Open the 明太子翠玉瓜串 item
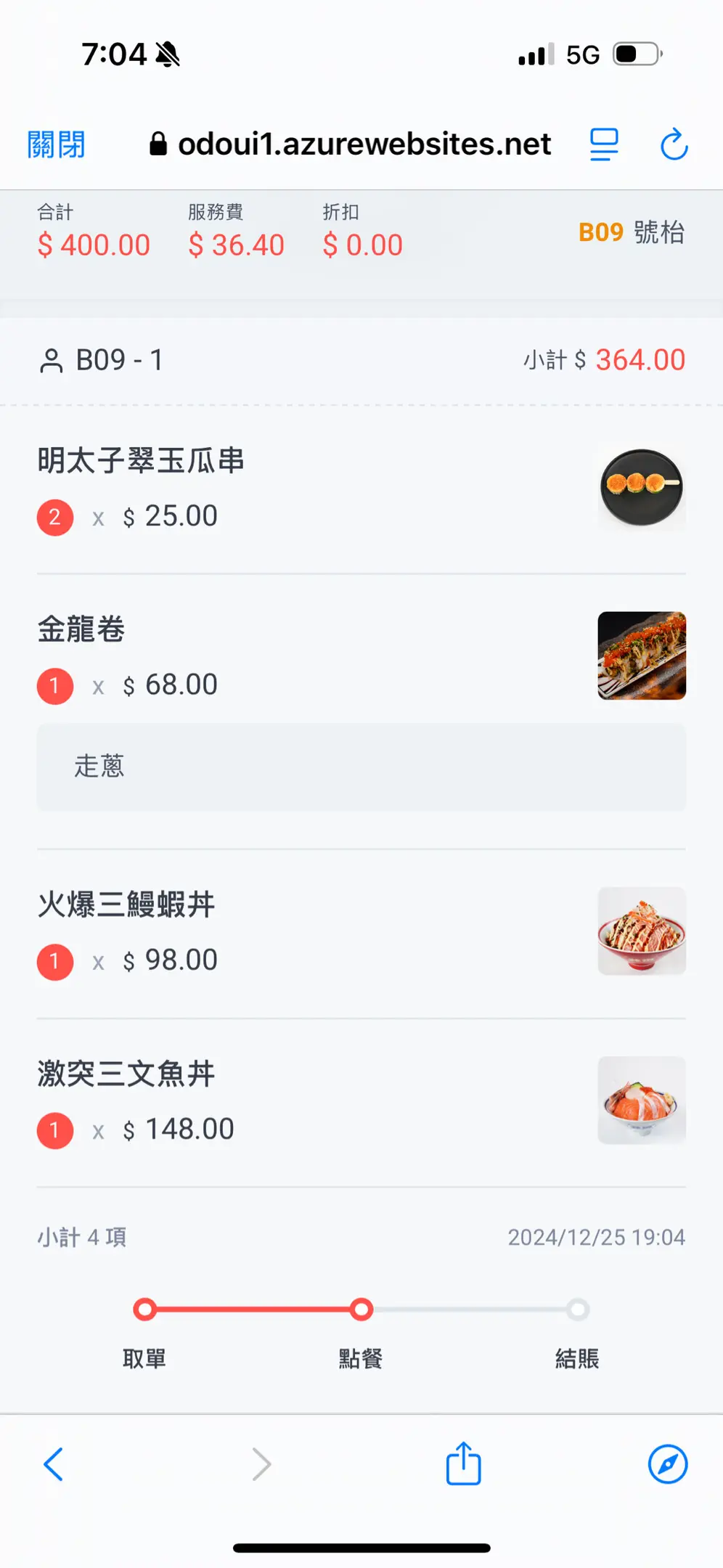This screenshot has width=723, height=1568. [x=361, y=489]
